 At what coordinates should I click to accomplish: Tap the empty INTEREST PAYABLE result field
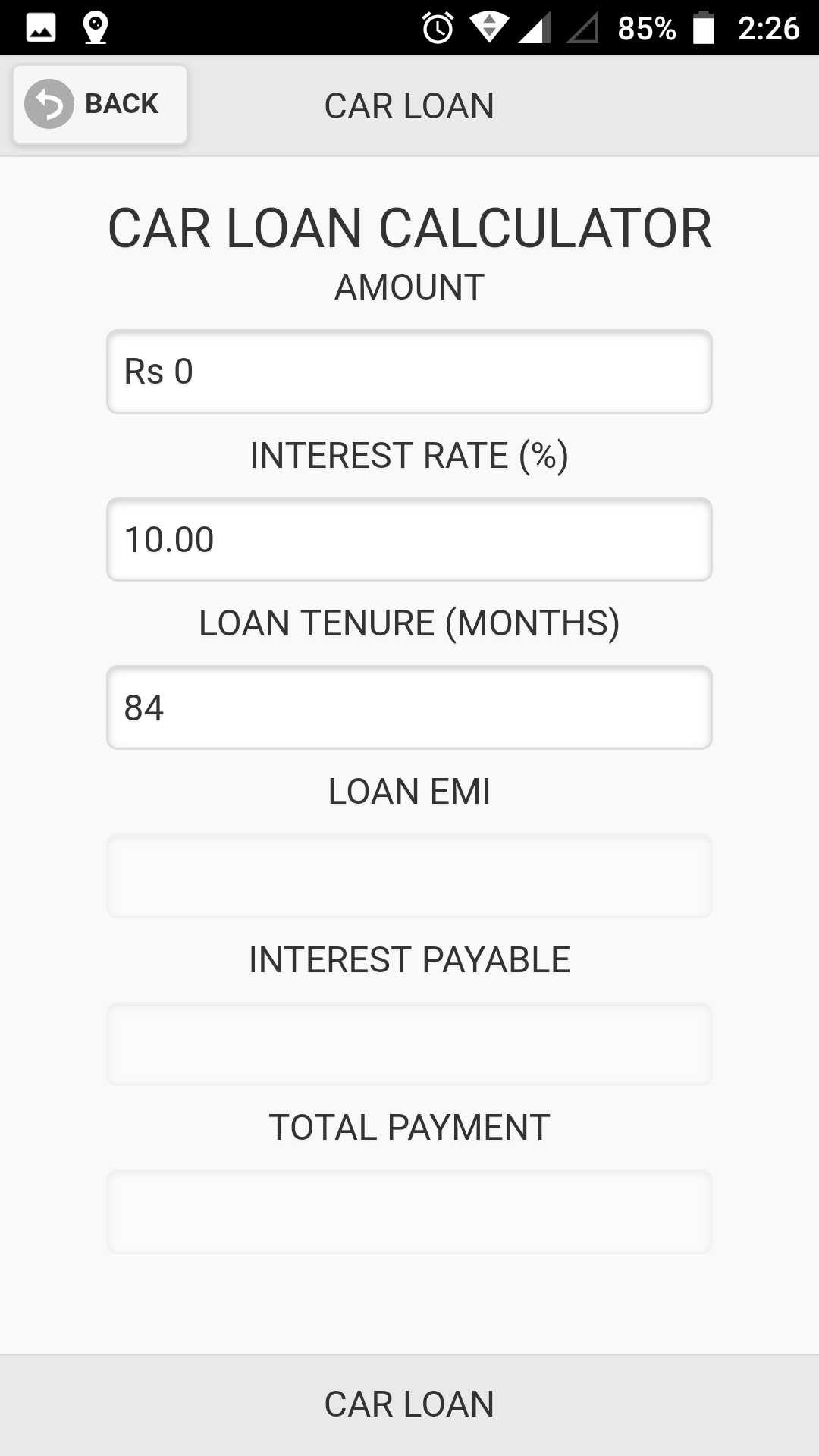[x=409, y=1045]
